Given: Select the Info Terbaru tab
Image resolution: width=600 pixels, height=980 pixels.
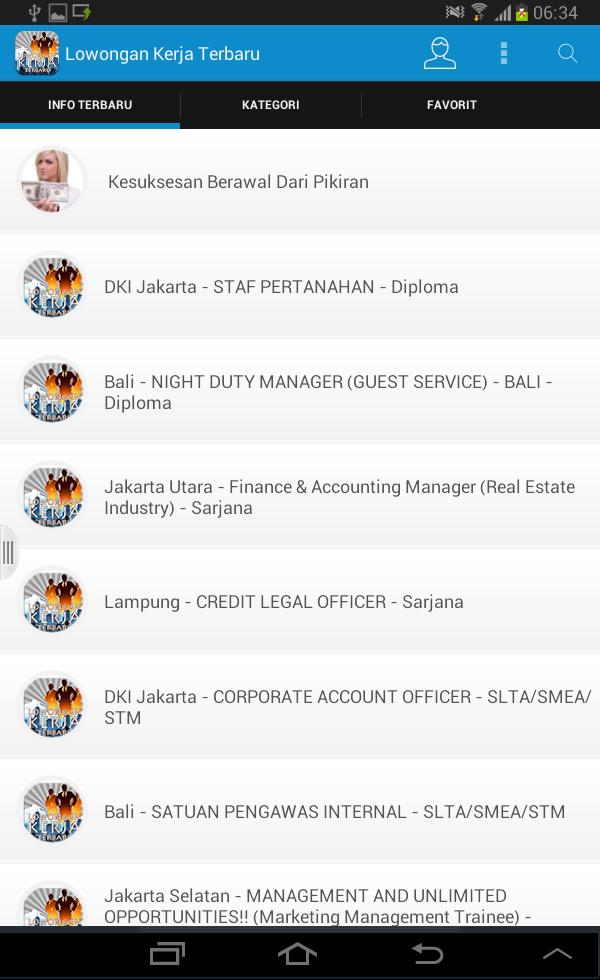Looking at the screenshot, I should click(90, 105).
